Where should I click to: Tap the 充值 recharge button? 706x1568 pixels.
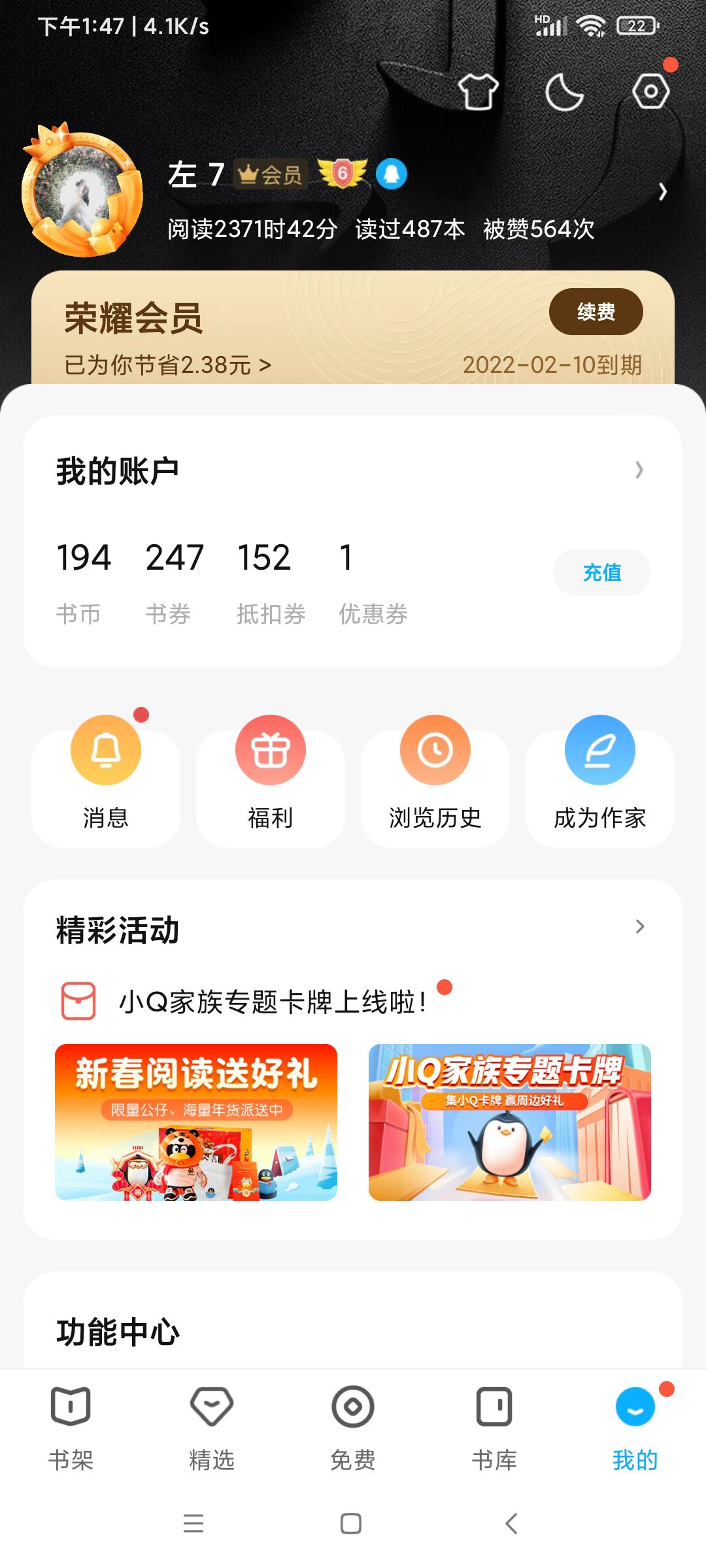click(602, 572)
